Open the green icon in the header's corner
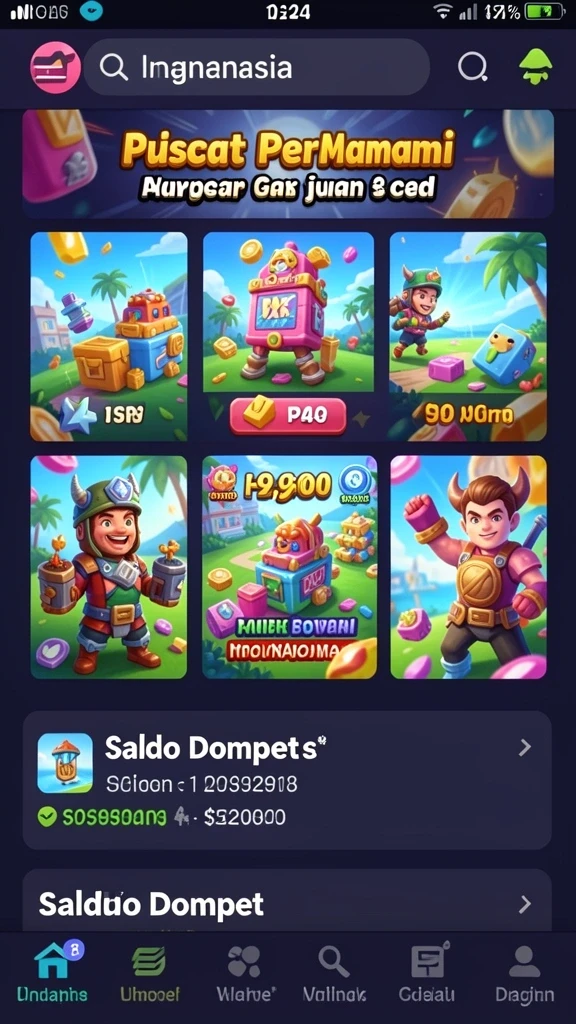576x1024 pixels. (x=536, y=67)
